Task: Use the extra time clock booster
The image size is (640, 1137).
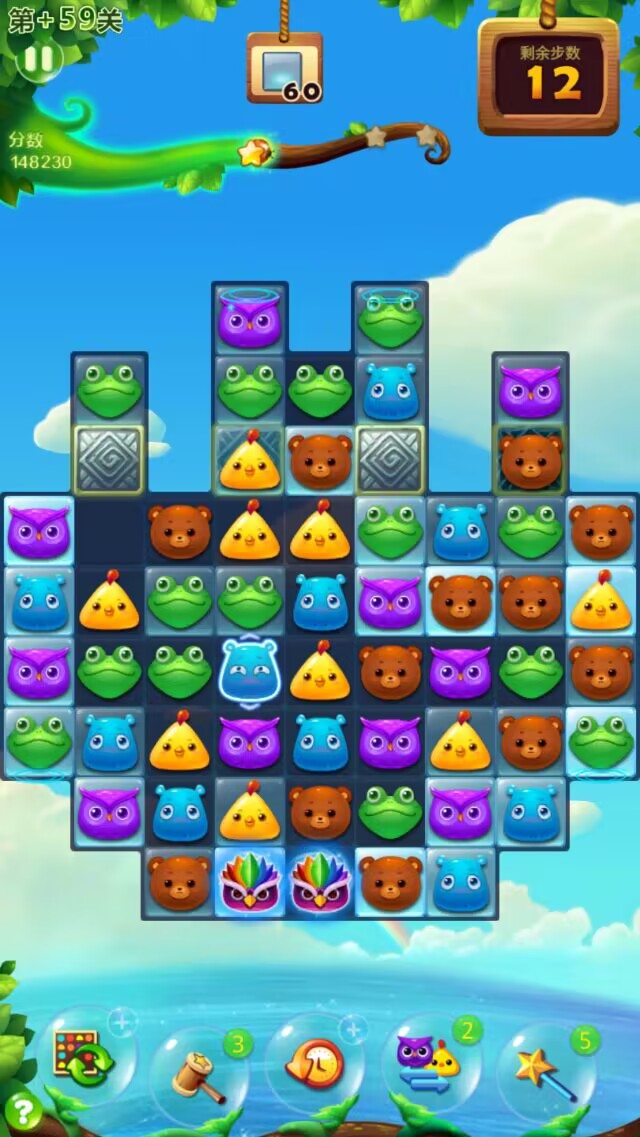Action: click(313, 1066)
